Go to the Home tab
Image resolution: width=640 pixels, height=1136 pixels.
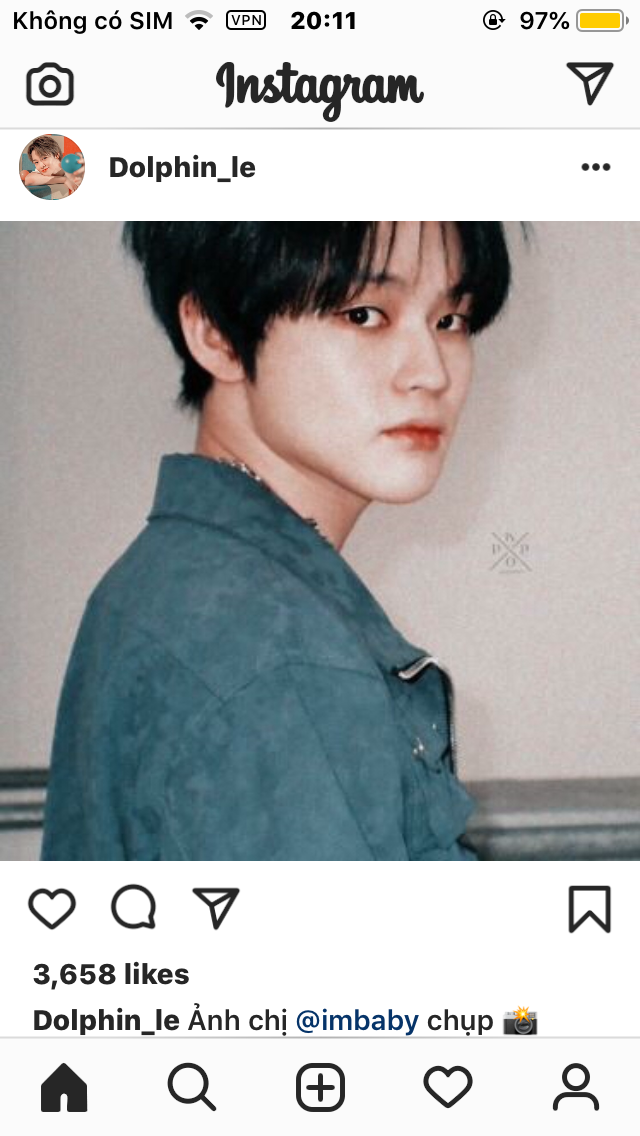[x=64, y=1087]
